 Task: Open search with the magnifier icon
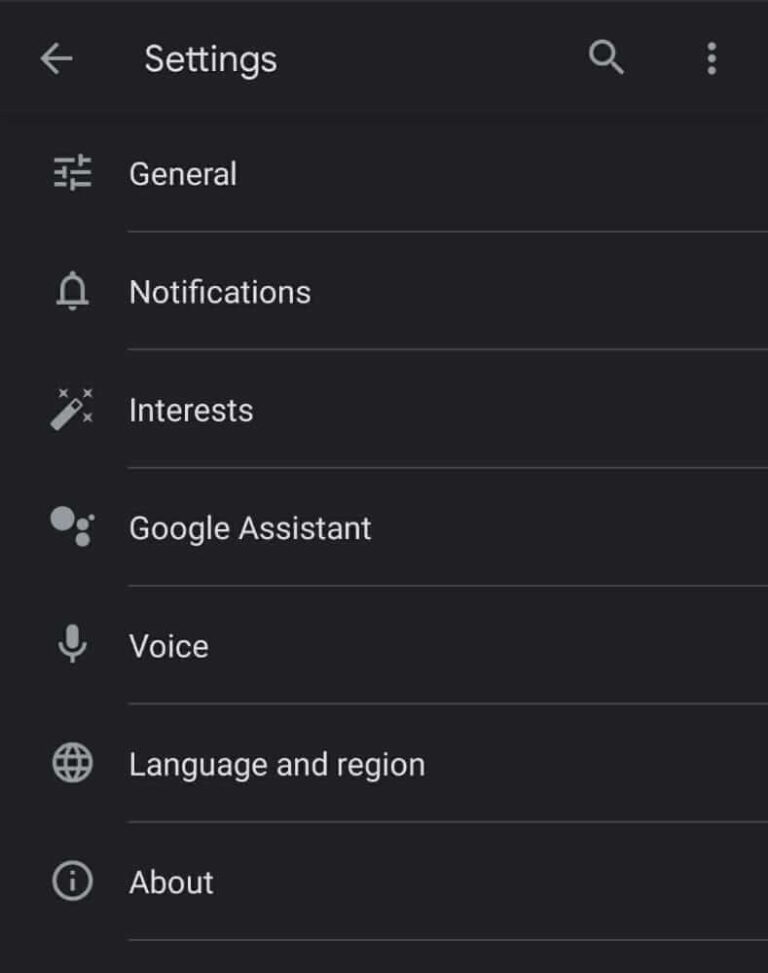(606, 58)
